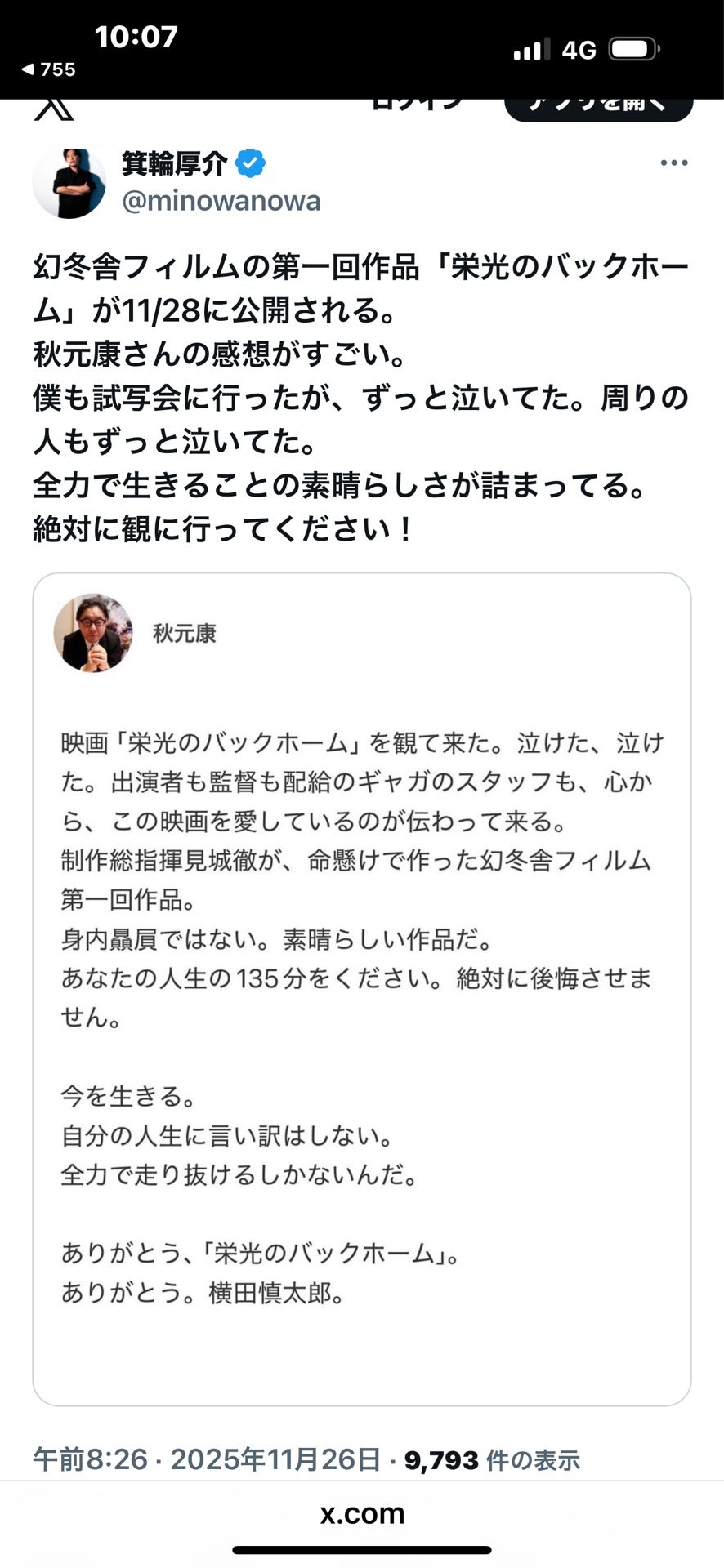Tap the 755 back-to-app indicator
This screenshot has height=1568, width=724.
coord(51,69)
